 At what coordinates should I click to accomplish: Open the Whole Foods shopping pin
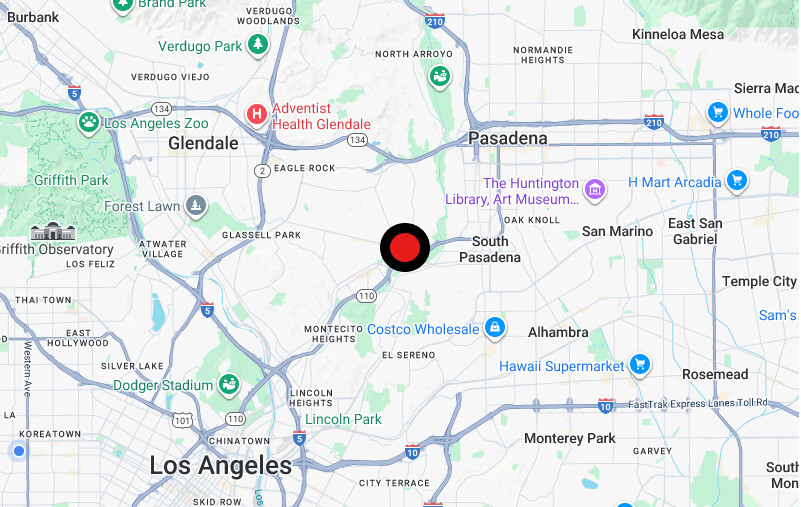click(x=717, y=112)
